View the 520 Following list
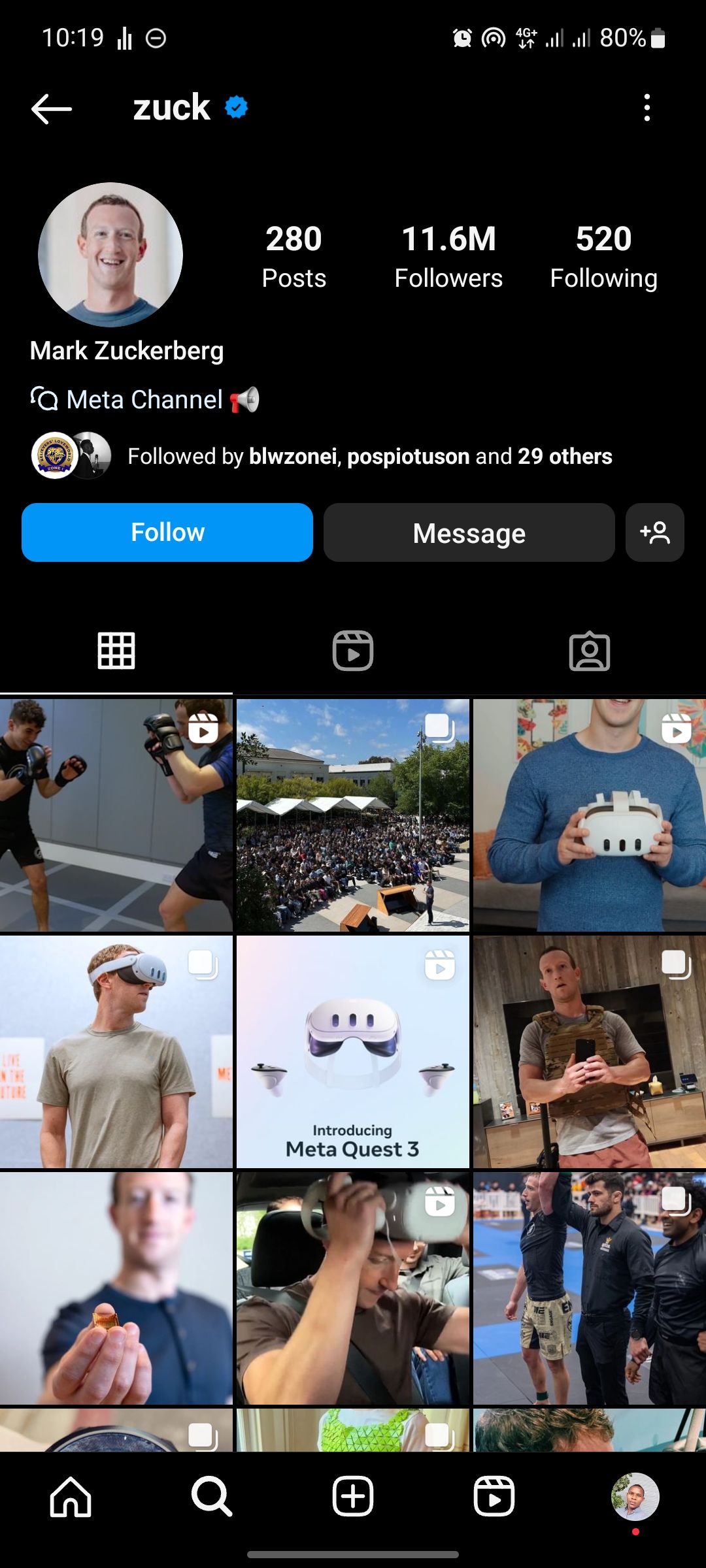The image size is (706, 1568). point(603,255)
